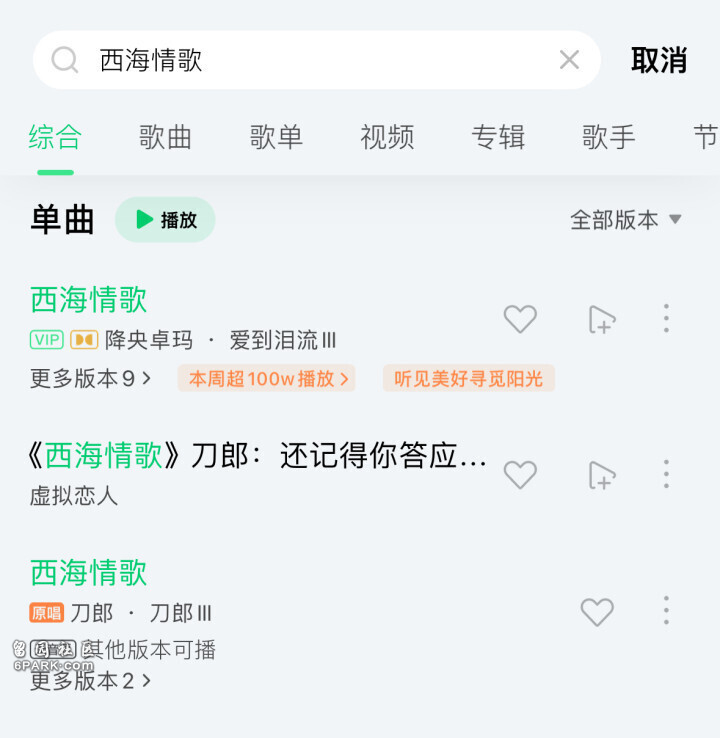This screenshot has height=738, width=720.
Task: Open more options for 降央卓玛's song
Action: [x=666, y=319]
